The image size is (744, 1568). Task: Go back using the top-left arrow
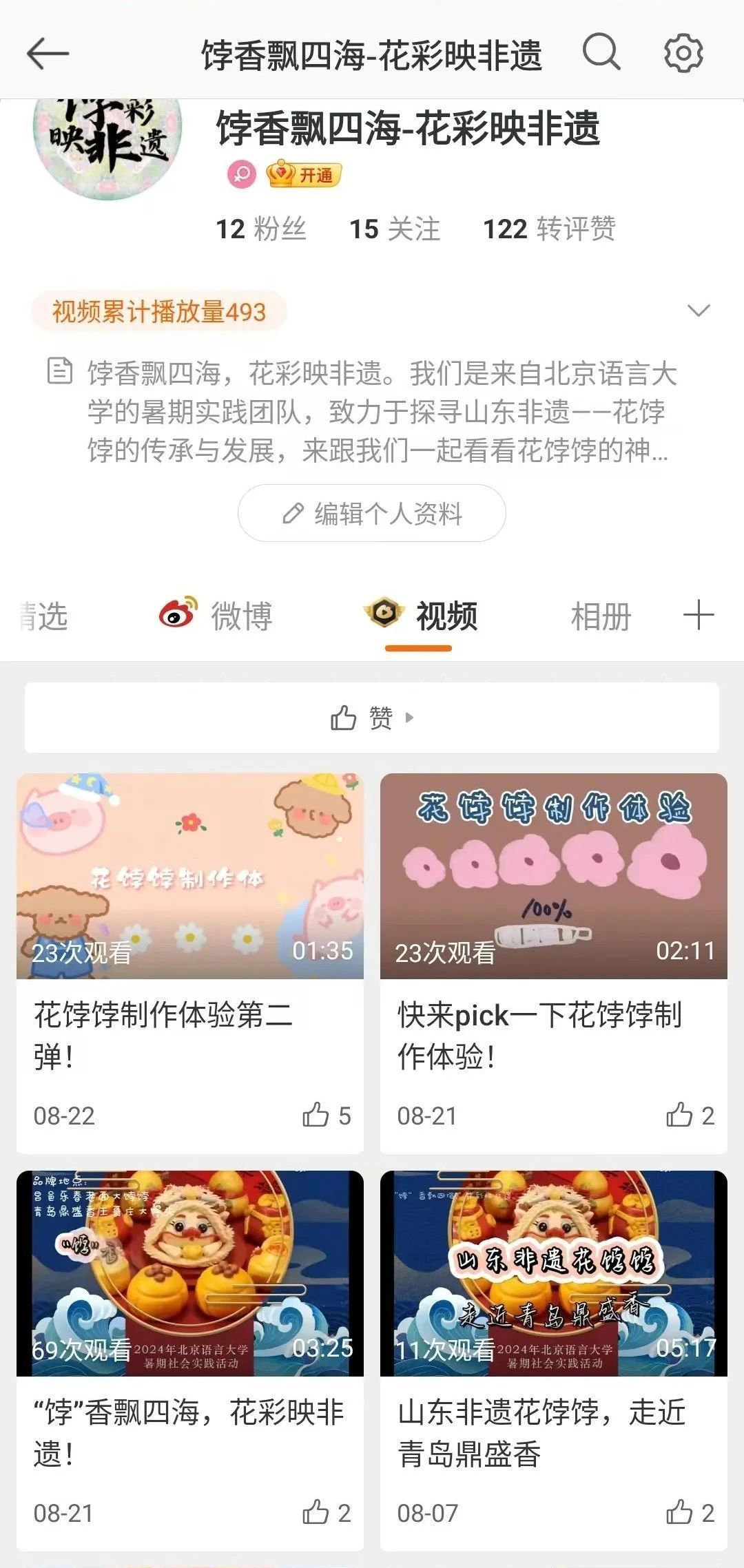click(x=48, y=54)
